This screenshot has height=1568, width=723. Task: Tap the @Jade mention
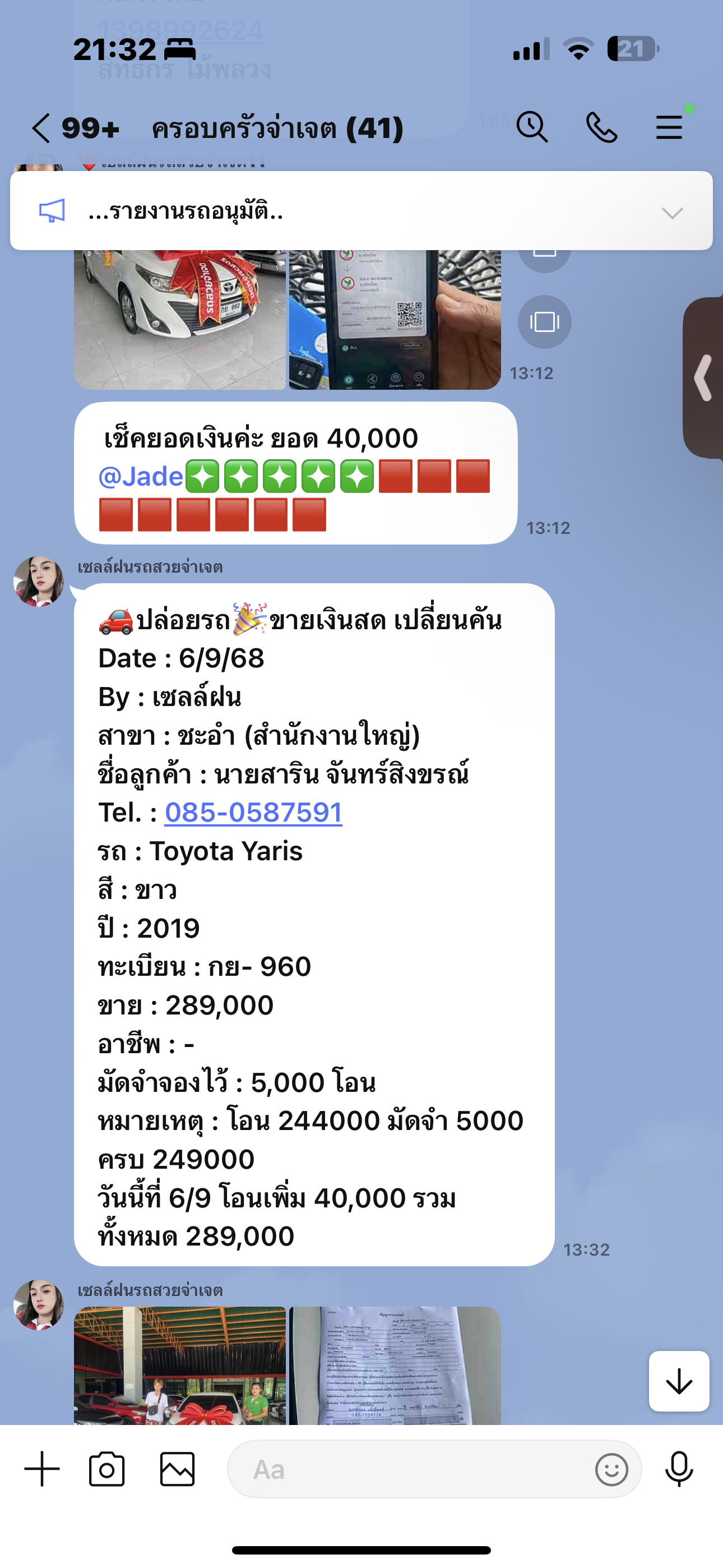pyautogui.click(x=141, y=477)
